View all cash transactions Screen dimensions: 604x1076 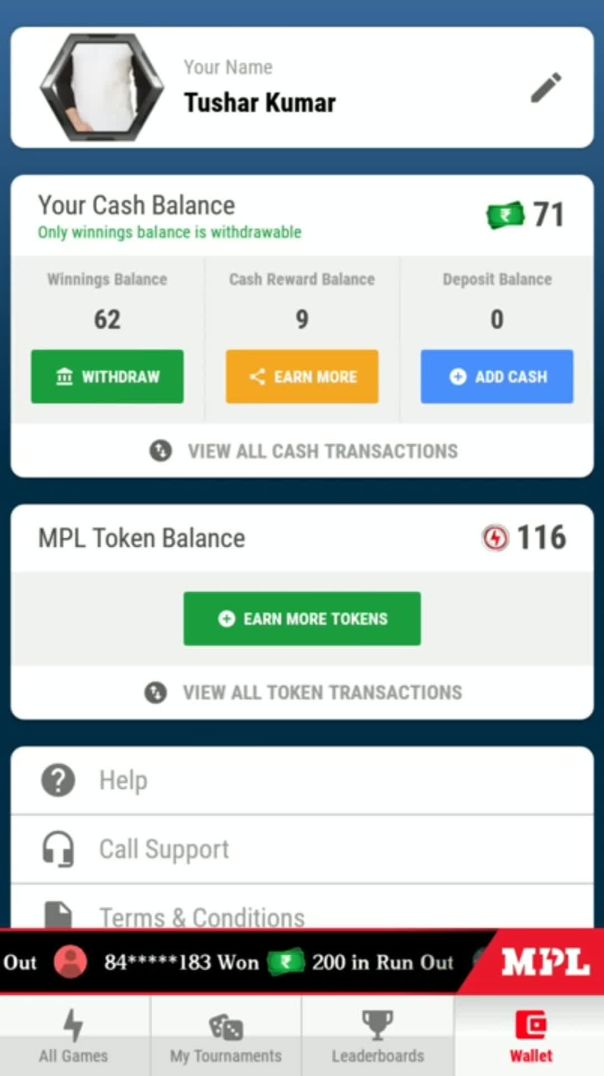[x=302, y=451]
